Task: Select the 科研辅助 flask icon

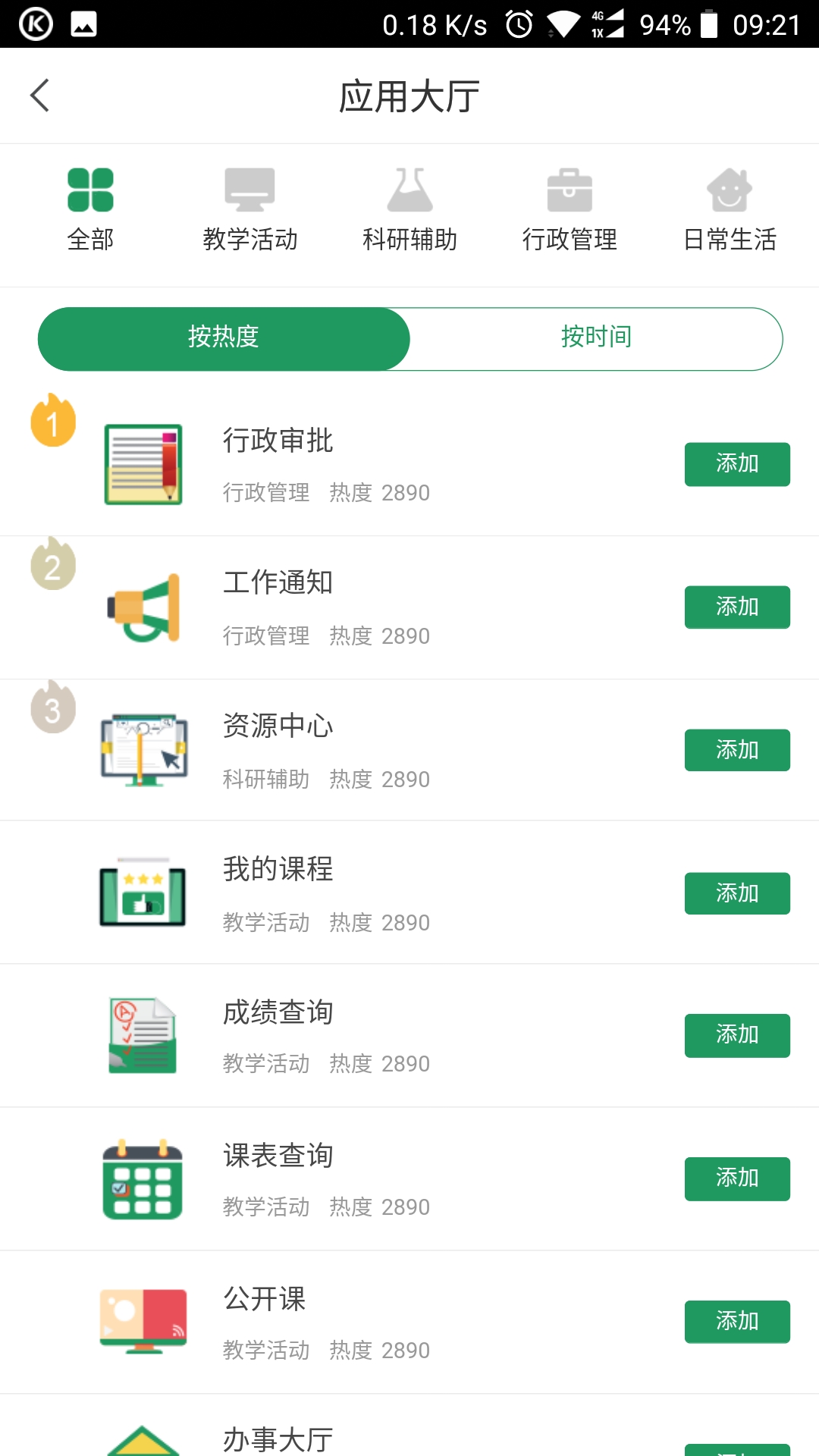Action: [x=410, y=190]
